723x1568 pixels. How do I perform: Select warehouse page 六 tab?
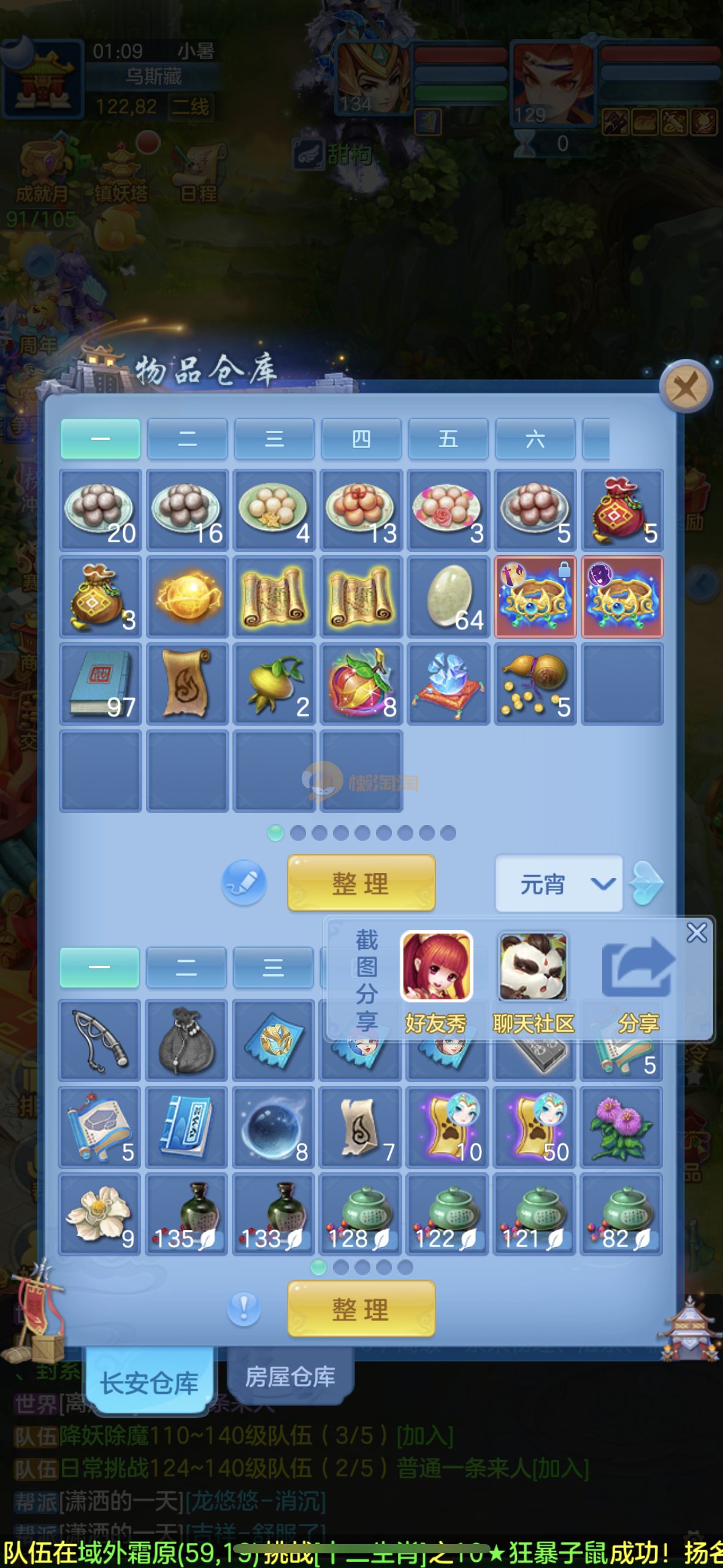coord(535,439)
